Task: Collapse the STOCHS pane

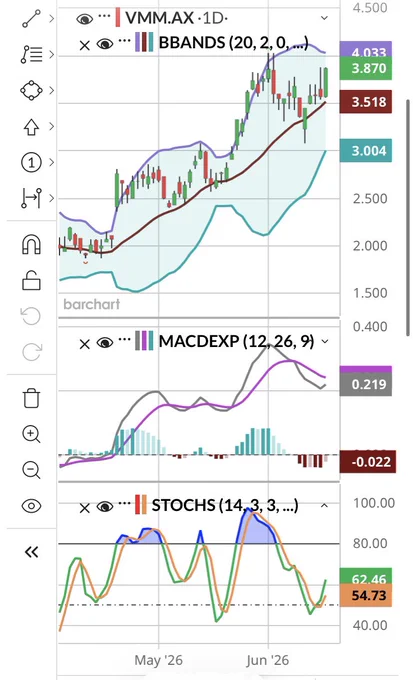Action: pos(324,506)
